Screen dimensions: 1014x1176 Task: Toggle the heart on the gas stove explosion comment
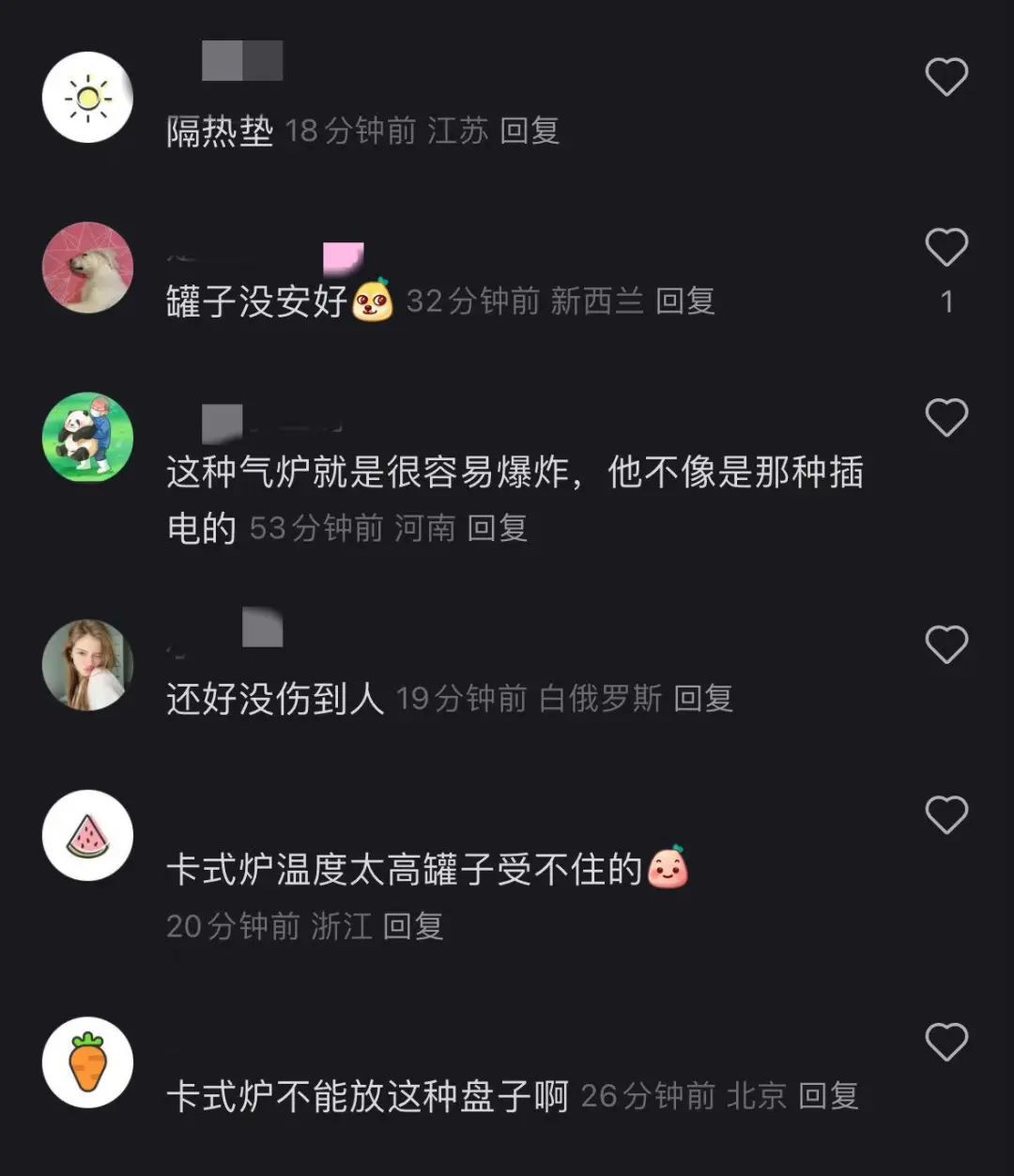click(x=945, y=418)
